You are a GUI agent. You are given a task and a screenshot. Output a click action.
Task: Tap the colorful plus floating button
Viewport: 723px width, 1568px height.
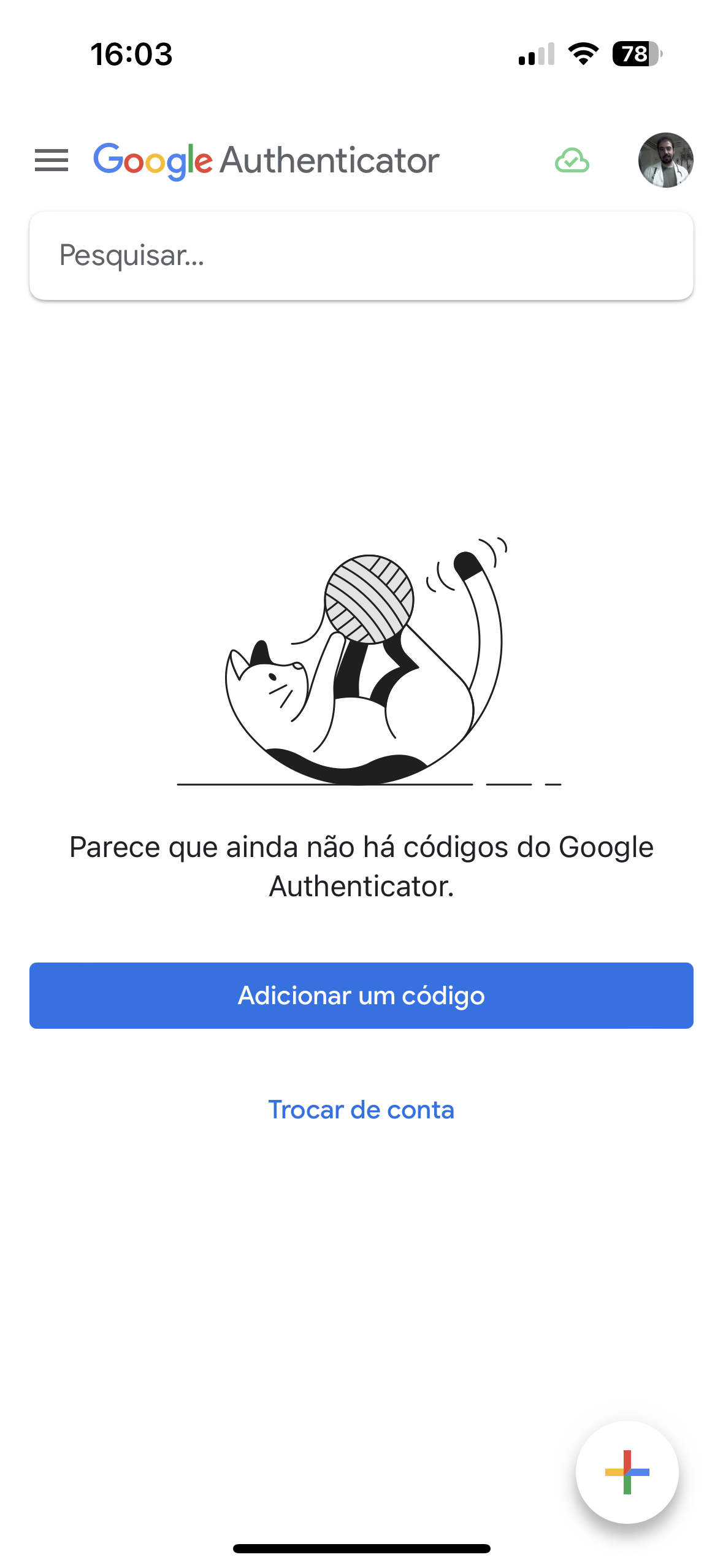[627, 1472]
